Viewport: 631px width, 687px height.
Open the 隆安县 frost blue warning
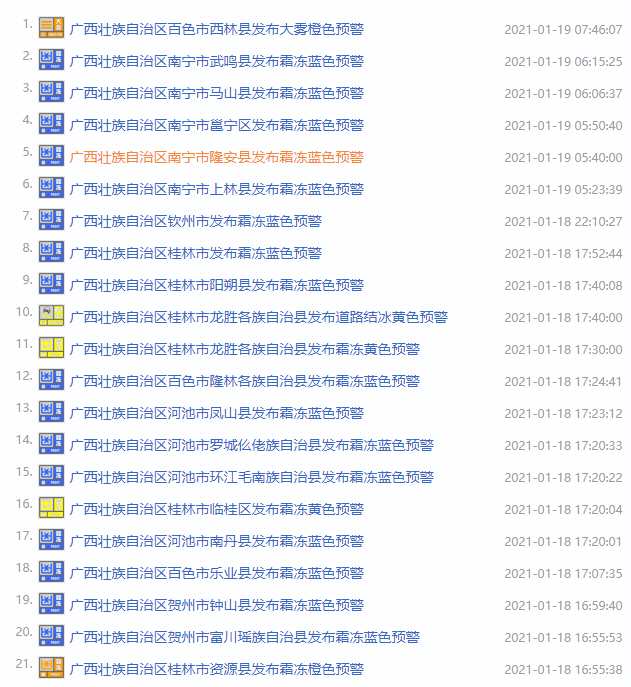point(217,158)
